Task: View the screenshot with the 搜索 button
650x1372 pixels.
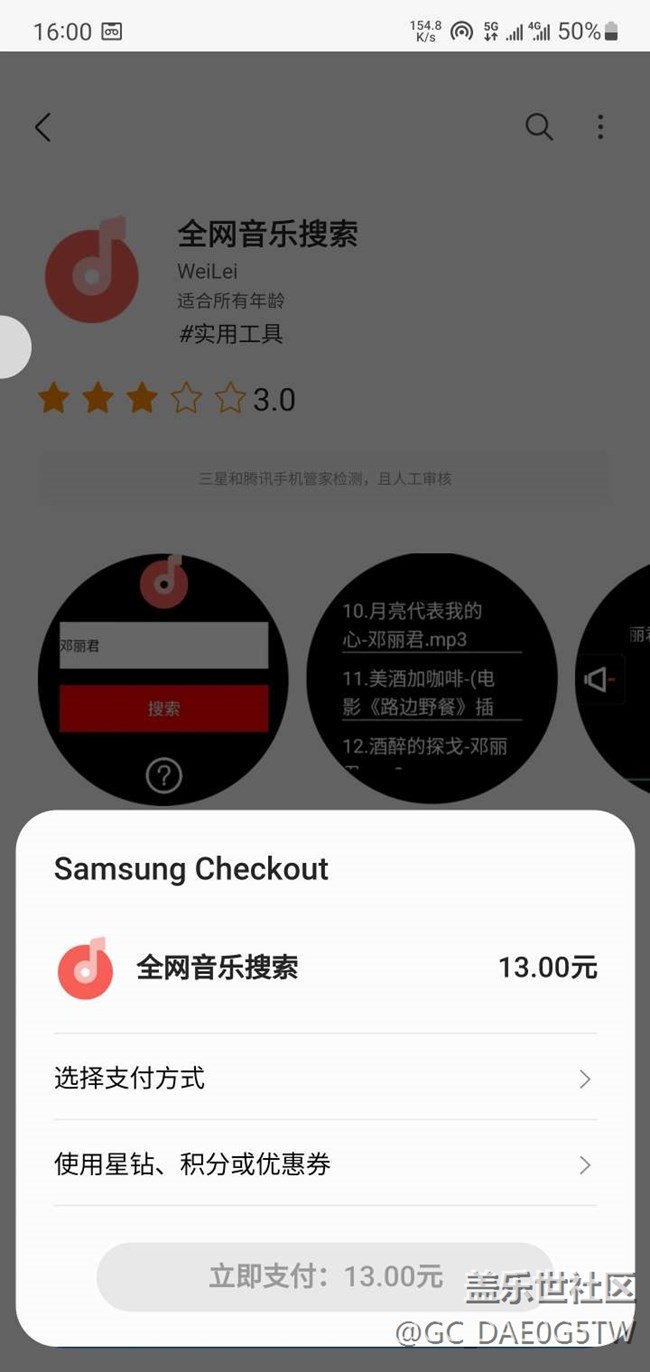Action: [163, 680]
